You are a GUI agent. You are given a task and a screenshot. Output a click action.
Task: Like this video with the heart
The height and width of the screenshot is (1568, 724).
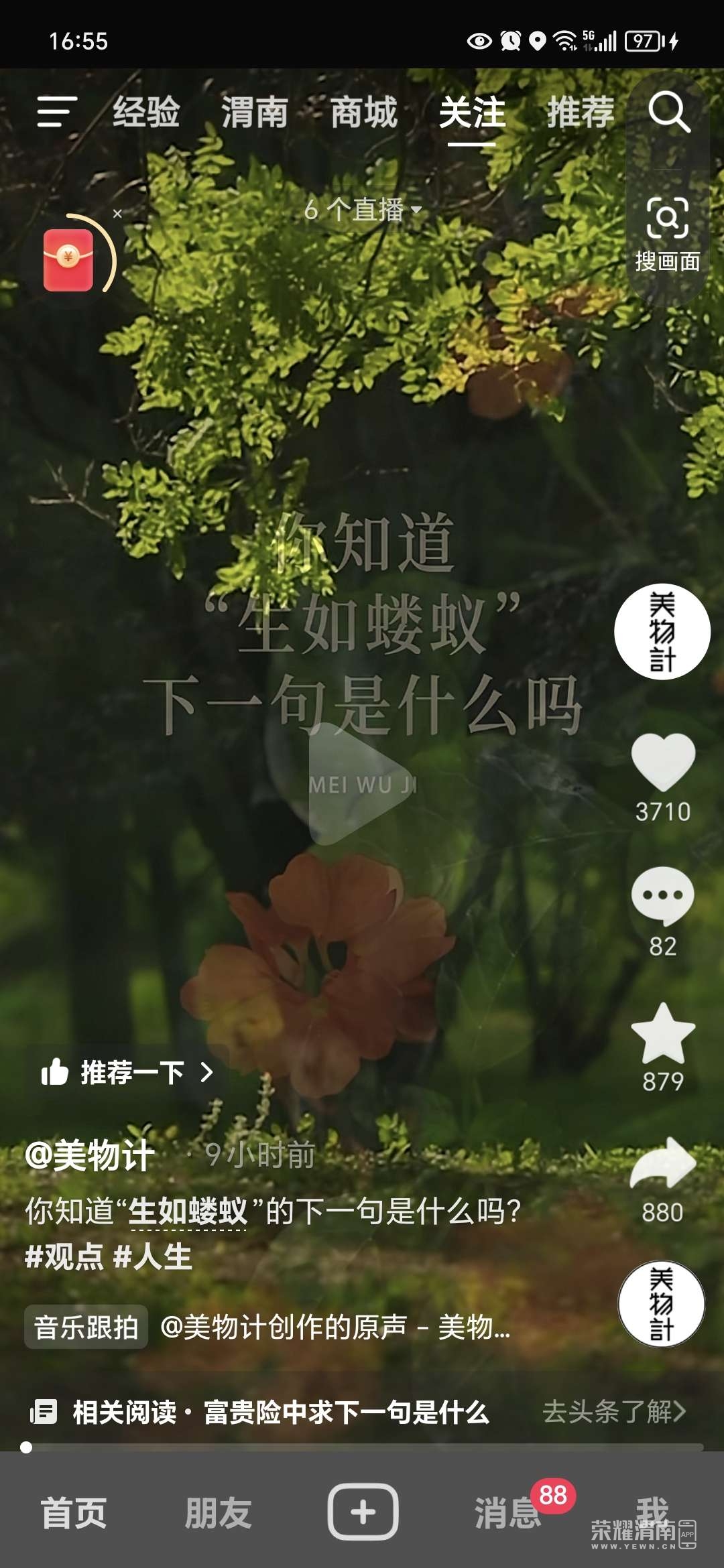[663, 762]
